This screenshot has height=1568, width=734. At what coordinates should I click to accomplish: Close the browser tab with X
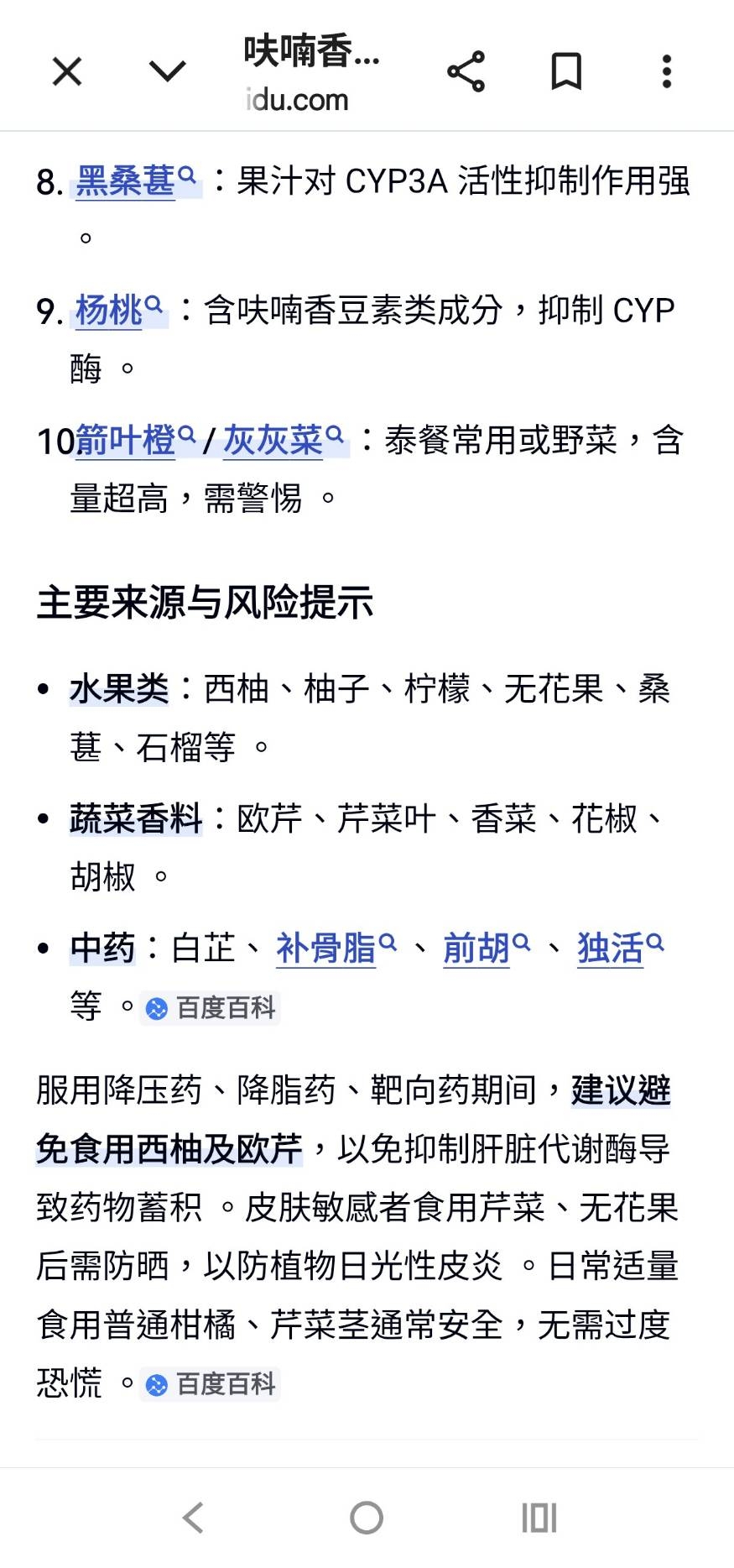coord(67,71)
